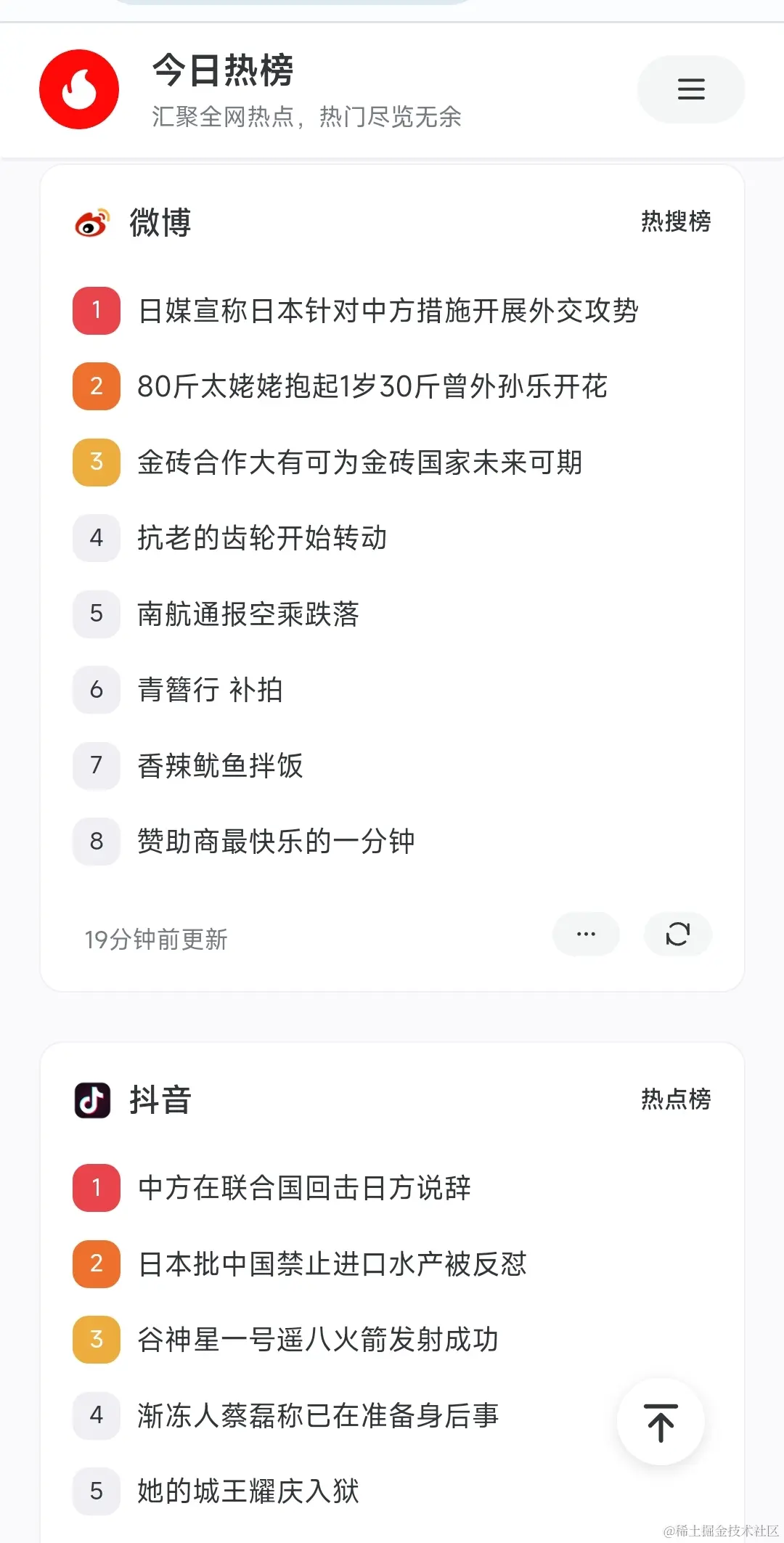
Task: Open the 渐冻人蔡磊称已在准备身后事 topic
Action: (317, 1415)
